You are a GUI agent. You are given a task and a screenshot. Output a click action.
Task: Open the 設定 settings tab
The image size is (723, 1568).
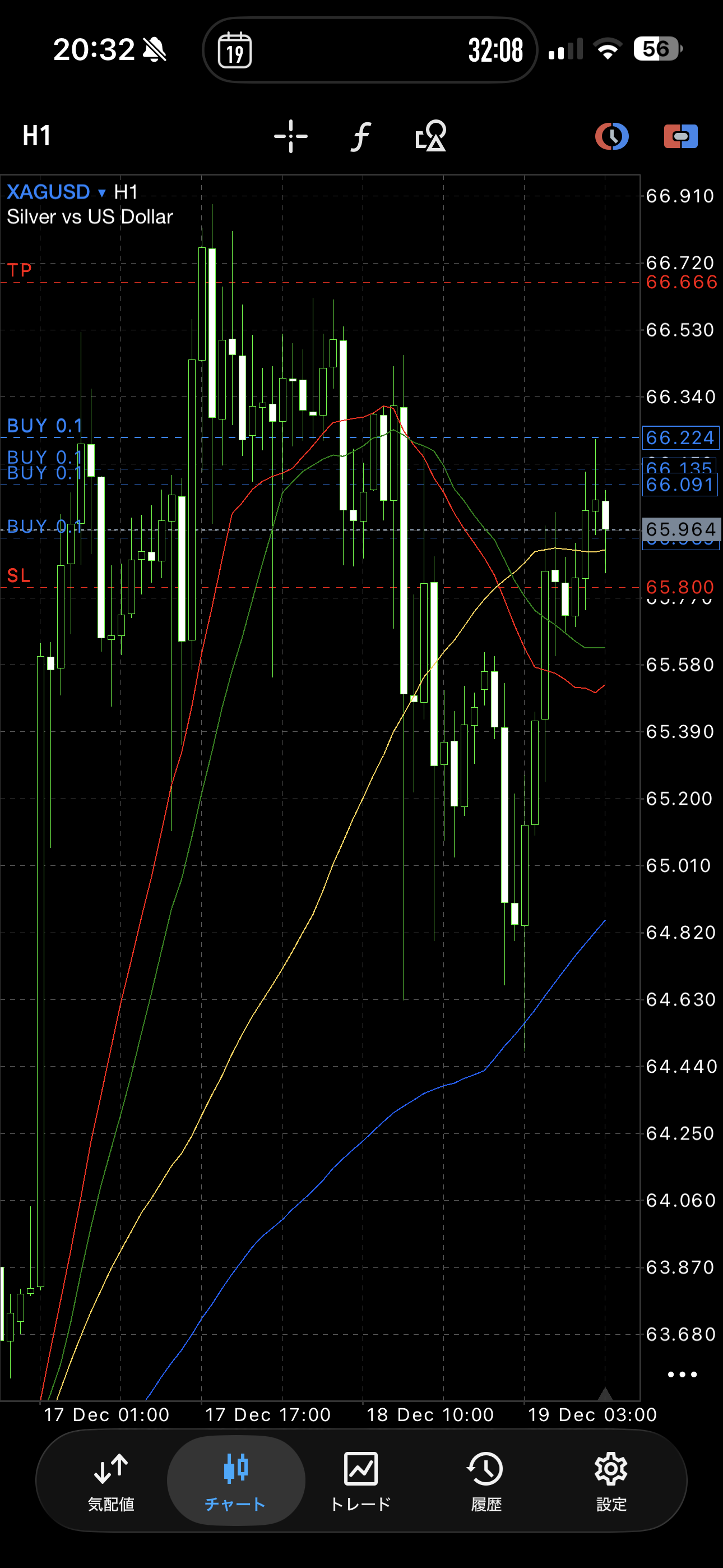click(x=611, y=1481)
